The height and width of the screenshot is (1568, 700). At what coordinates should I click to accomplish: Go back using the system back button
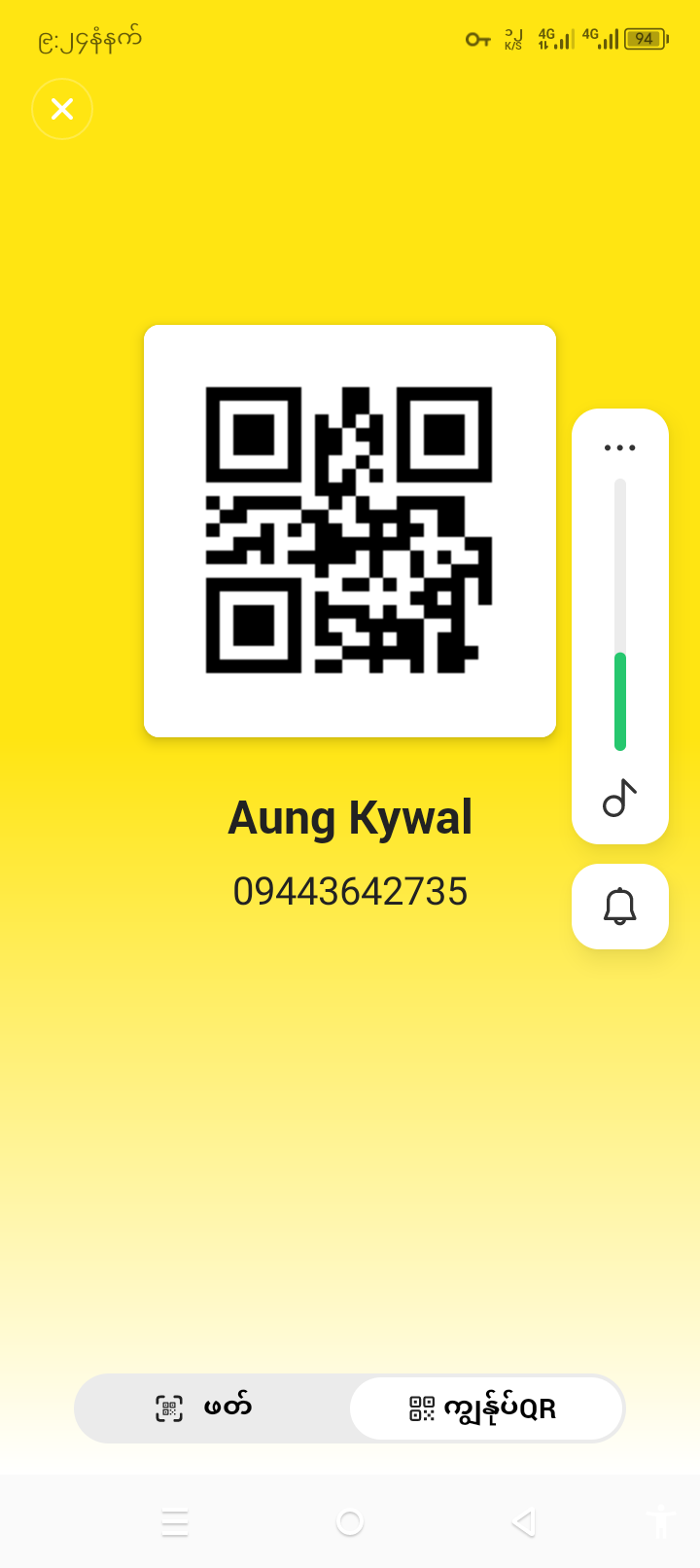[x=524, y=1522]
